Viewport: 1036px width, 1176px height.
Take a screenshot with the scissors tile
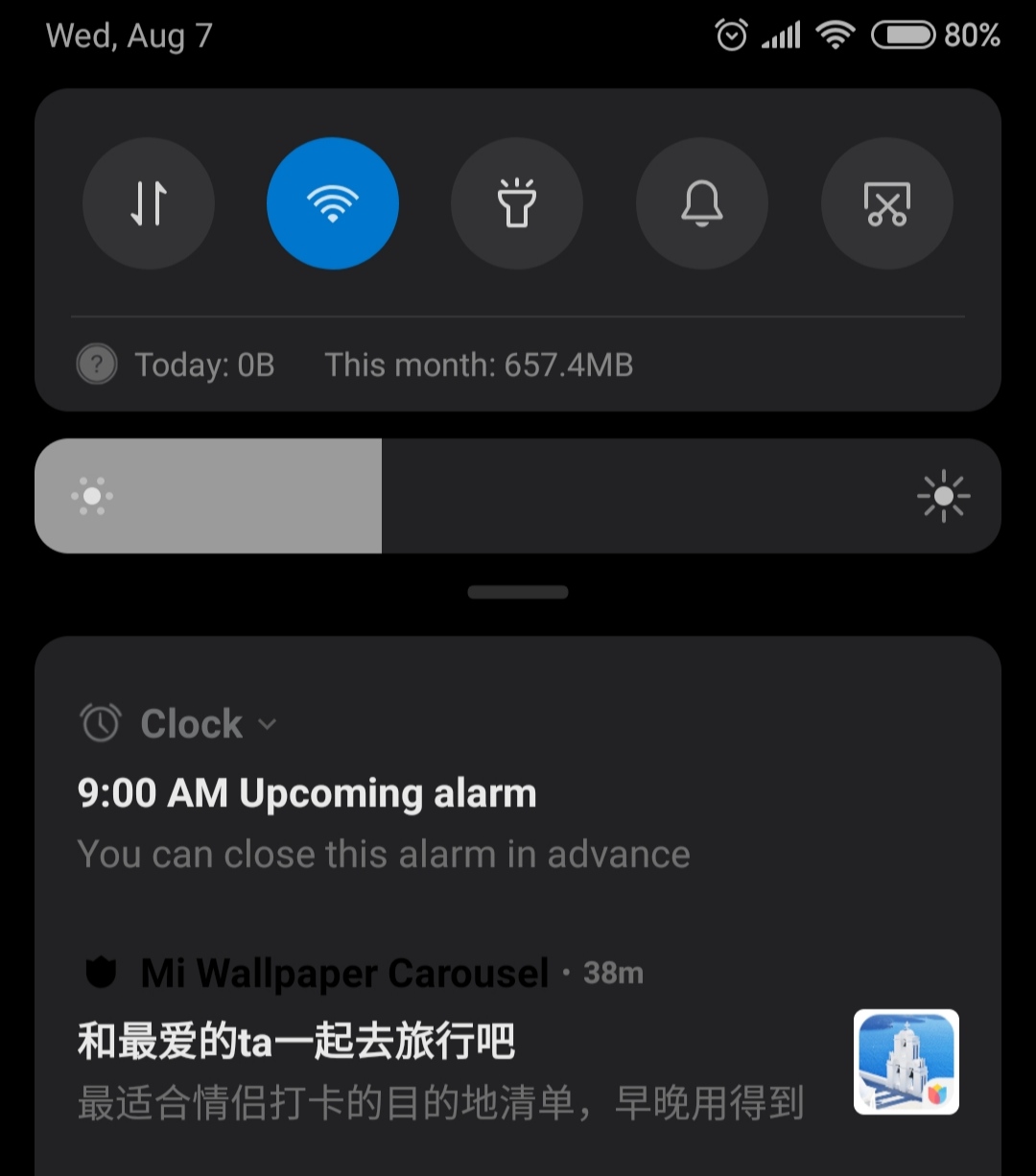click(x=886, y=203)
